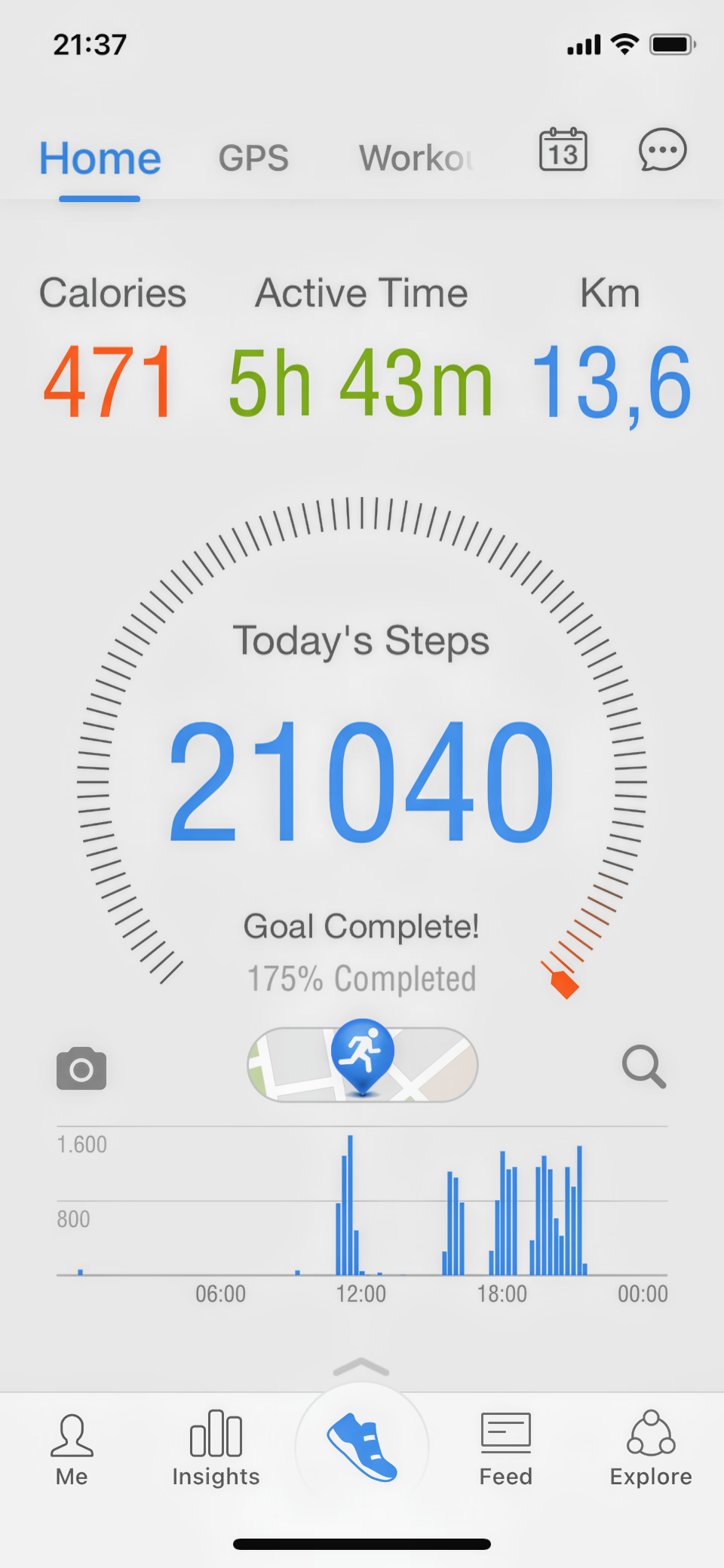Open the messages chat bubble
The image size is (724, 1568).
coord(662,149)
